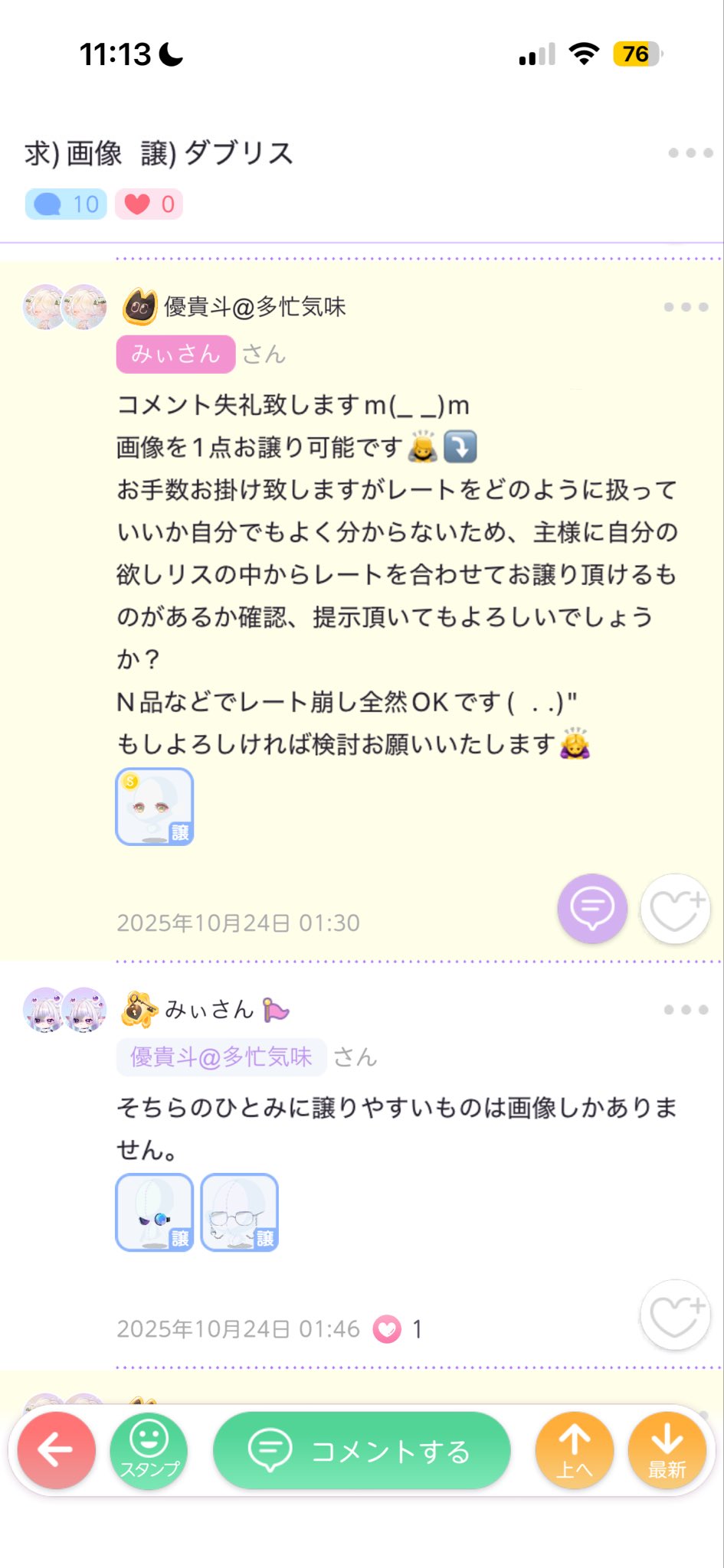Like the comment dated 01:46
The width and height of the screenshot is (724, 1568).
(x=675, y=1314)
